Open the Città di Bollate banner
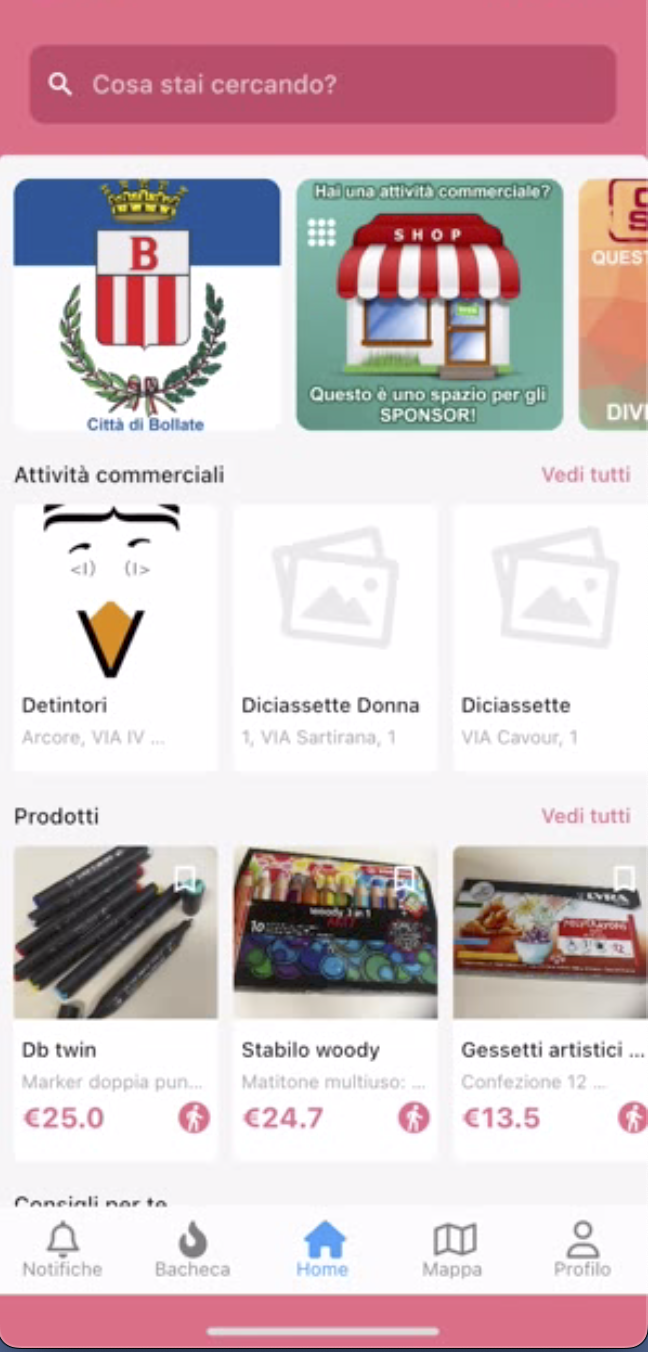 (x=147, y=305)
